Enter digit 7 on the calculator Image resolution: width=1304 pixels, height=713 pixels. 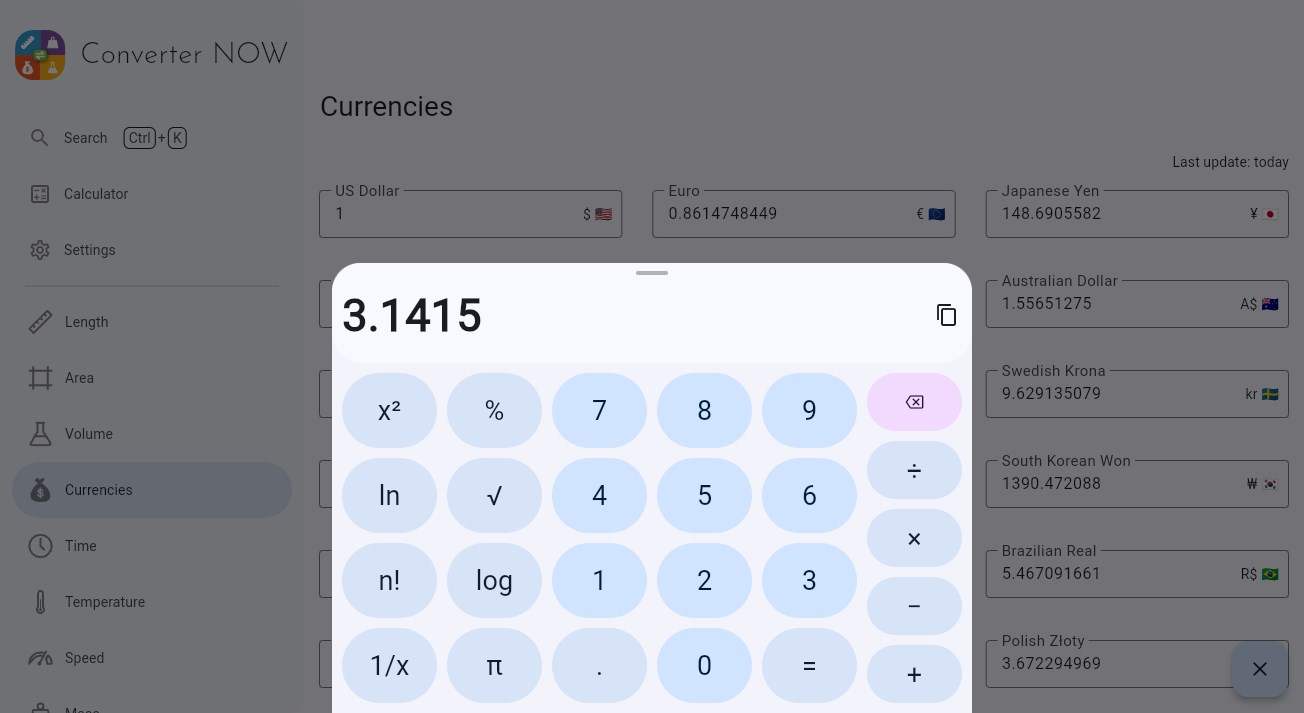tap(599, 410)
